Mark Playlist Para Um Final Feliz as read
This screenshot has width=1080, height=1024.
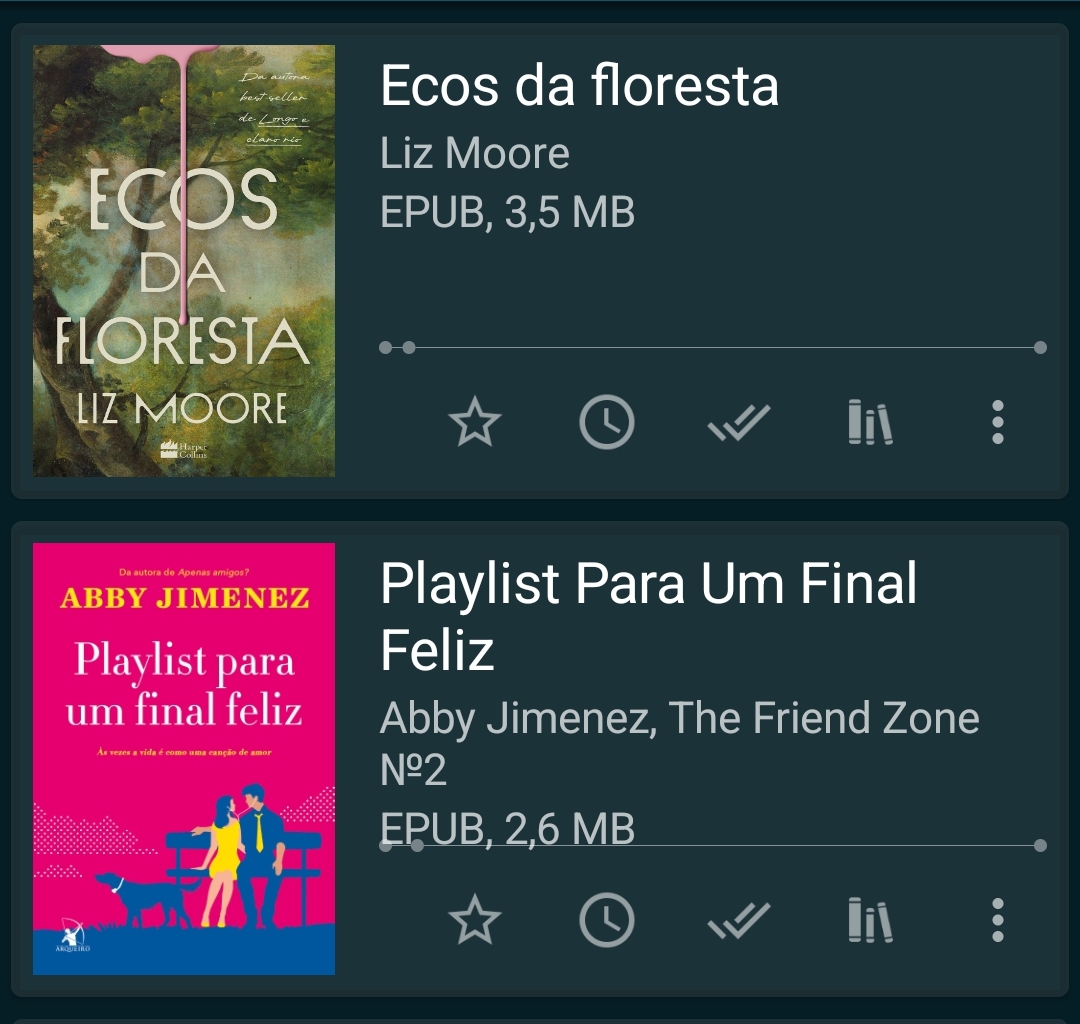coord(739,920)
